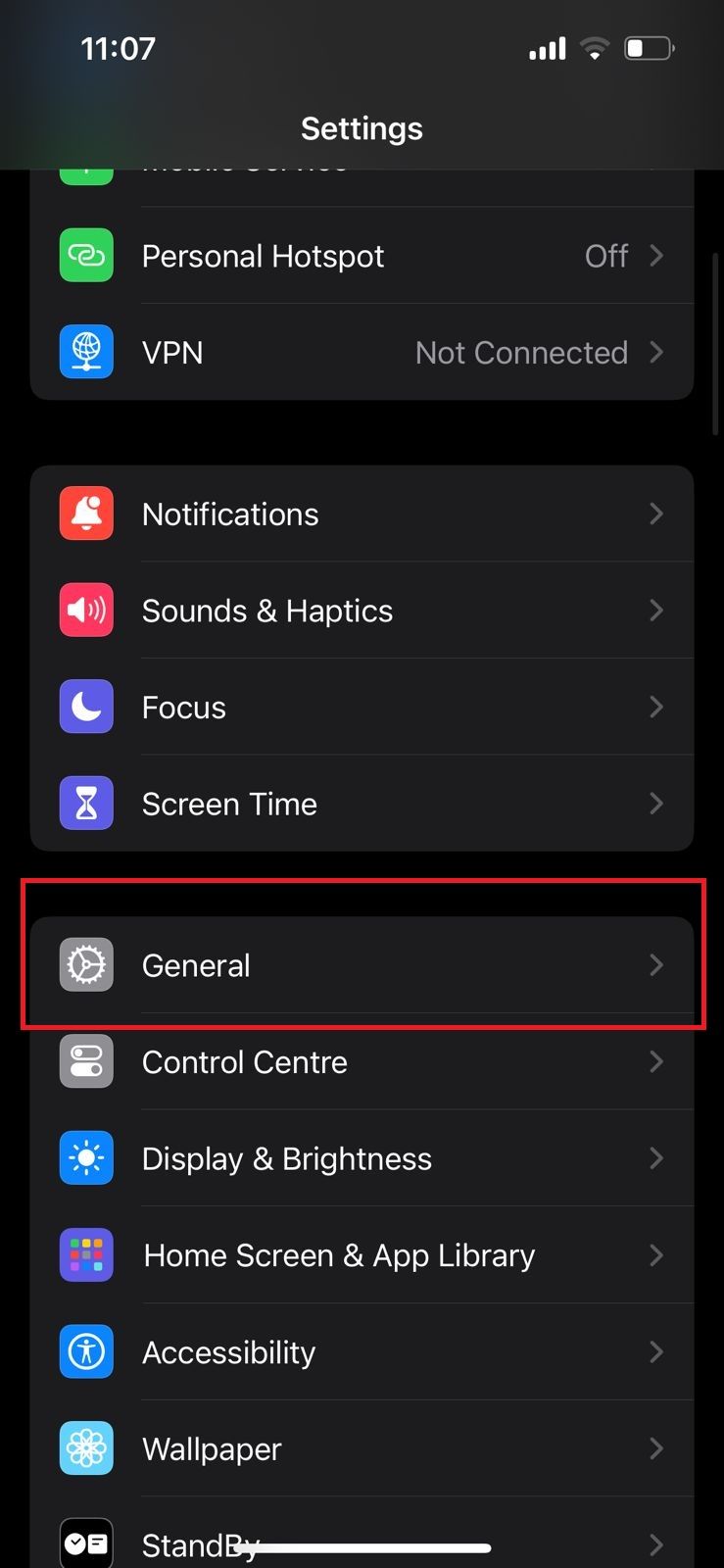This screenshot has height=1568, width=724.
Task: Open Focus settings
Action: point(362,707)
